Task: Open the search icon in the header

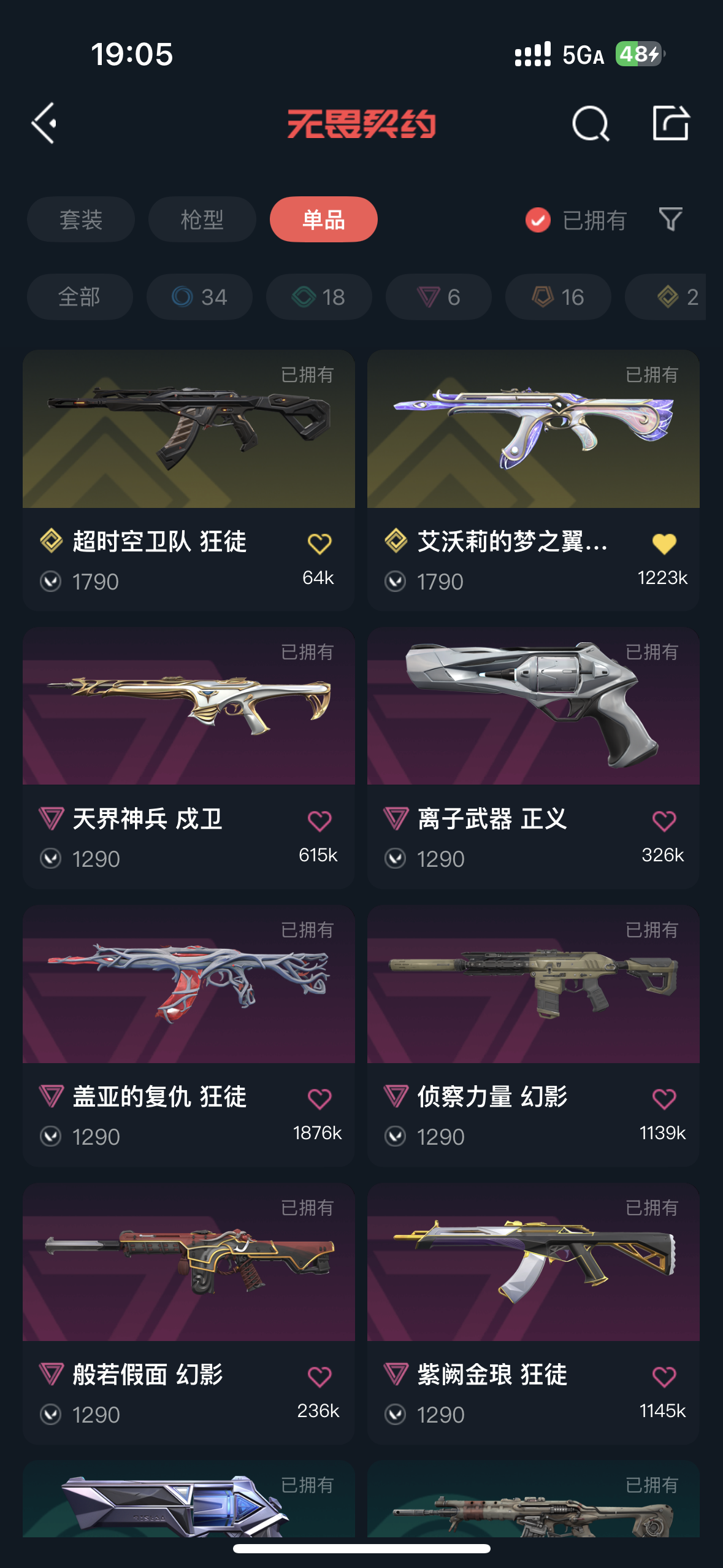Action: click(591, 123)
